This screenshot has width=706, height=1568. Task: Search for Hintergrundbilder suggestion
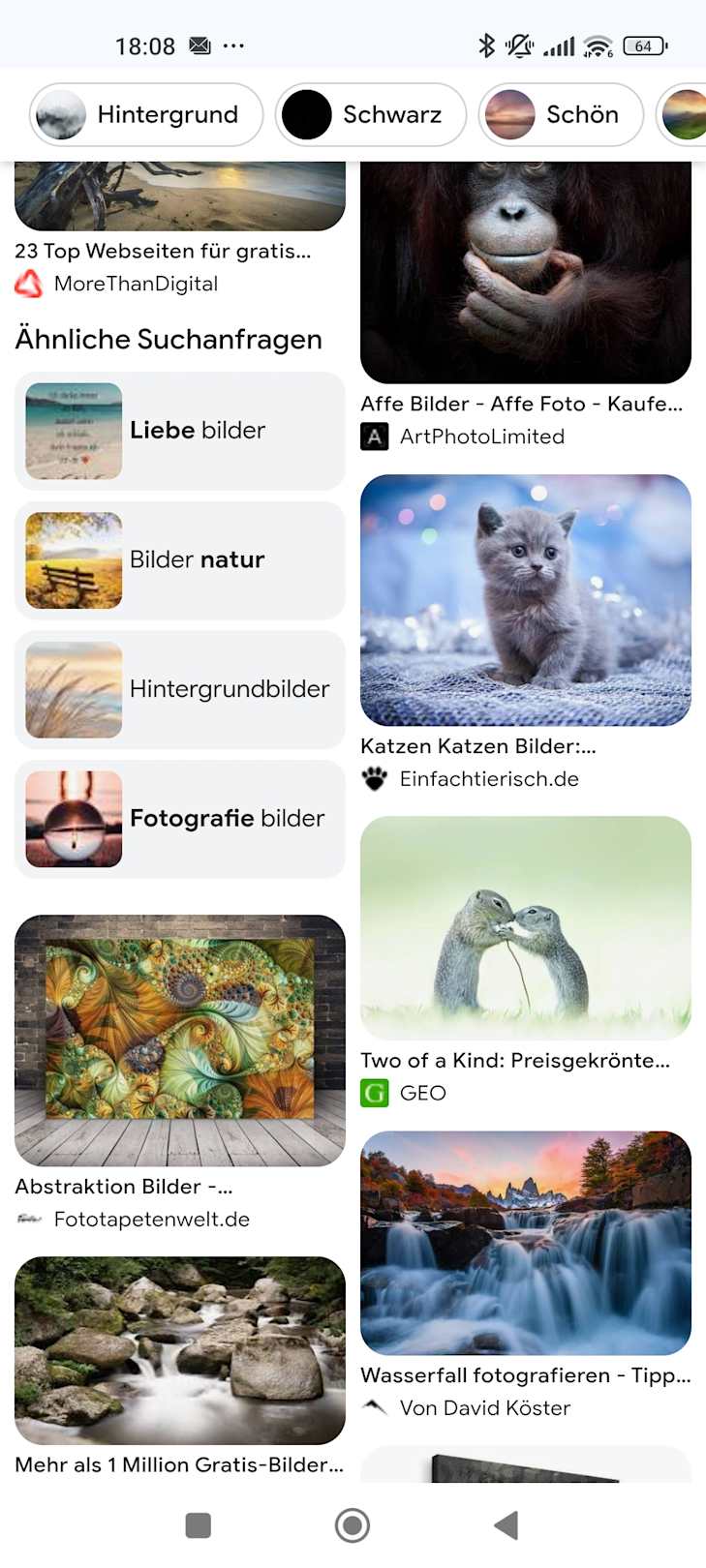coord(180,689)
